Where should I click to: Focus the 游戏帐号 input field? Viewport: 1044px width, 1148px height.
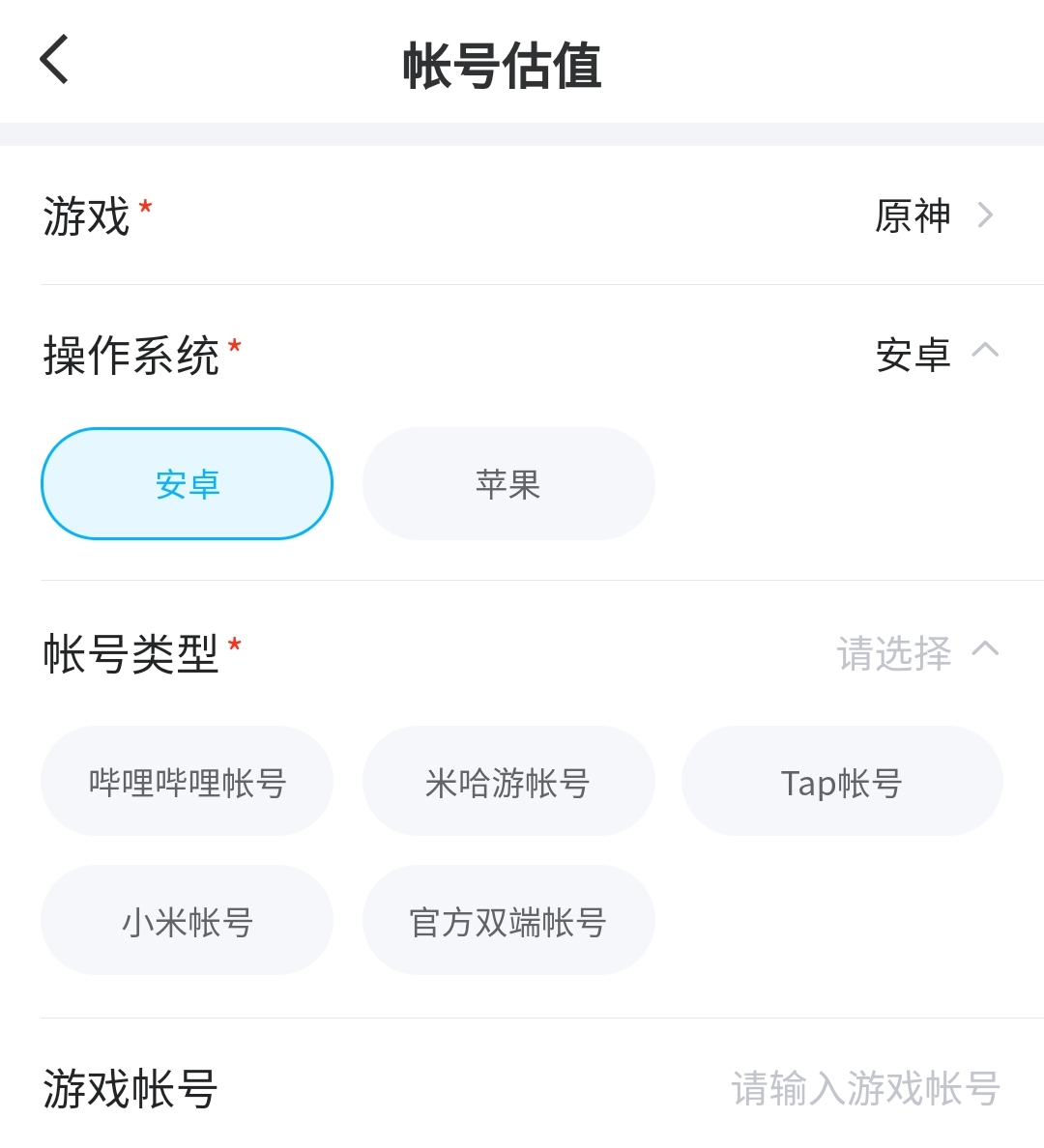(x=864, y=1088)
